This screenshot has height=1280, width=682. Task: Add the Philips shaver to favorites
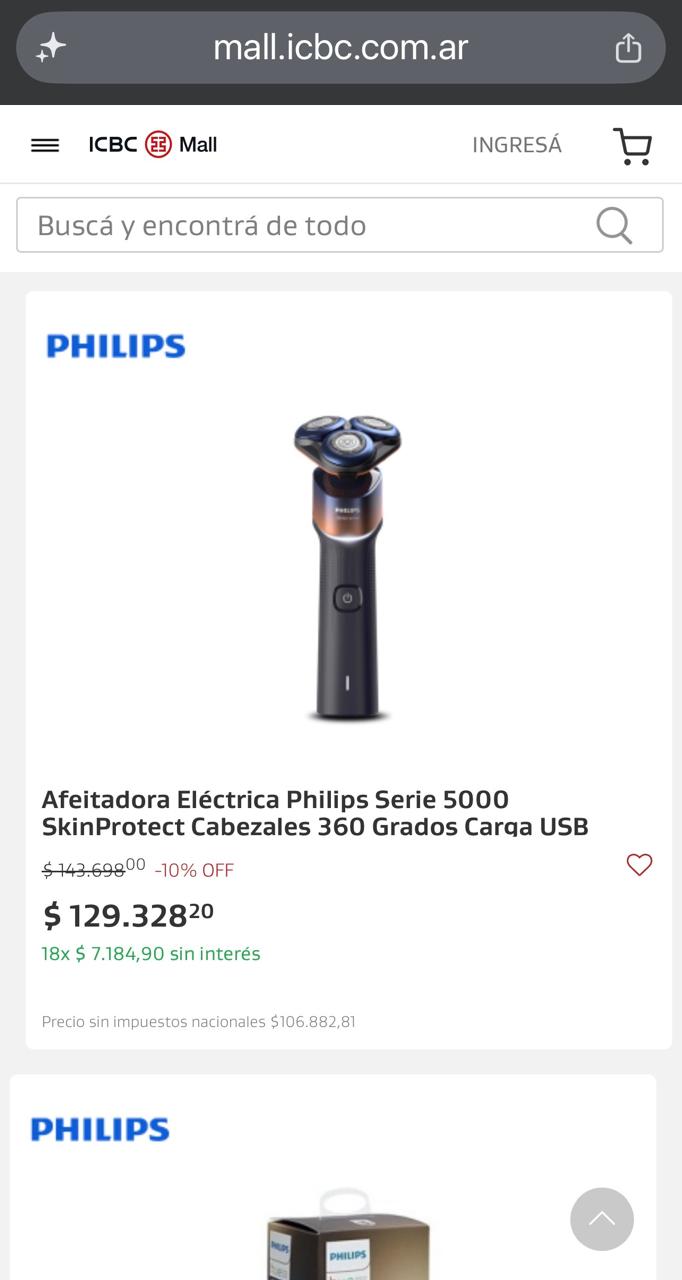[639, 865]
